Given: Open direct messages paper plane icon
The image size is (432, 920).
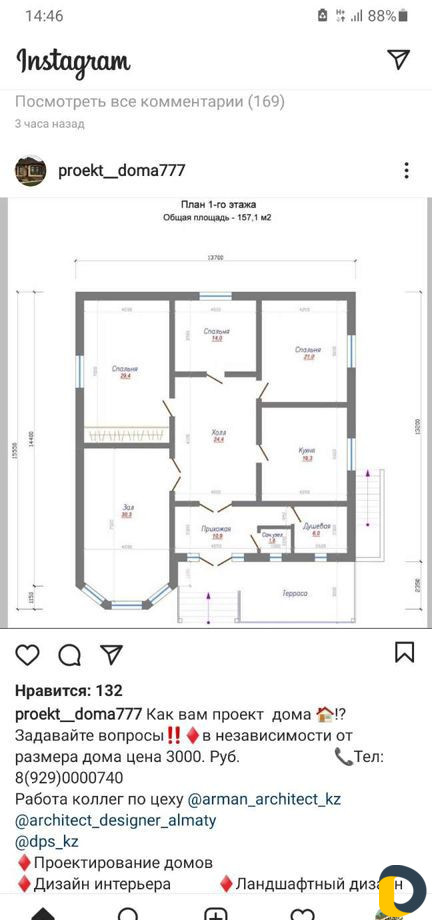Looking at the screenshot, I should pos(399,60).
